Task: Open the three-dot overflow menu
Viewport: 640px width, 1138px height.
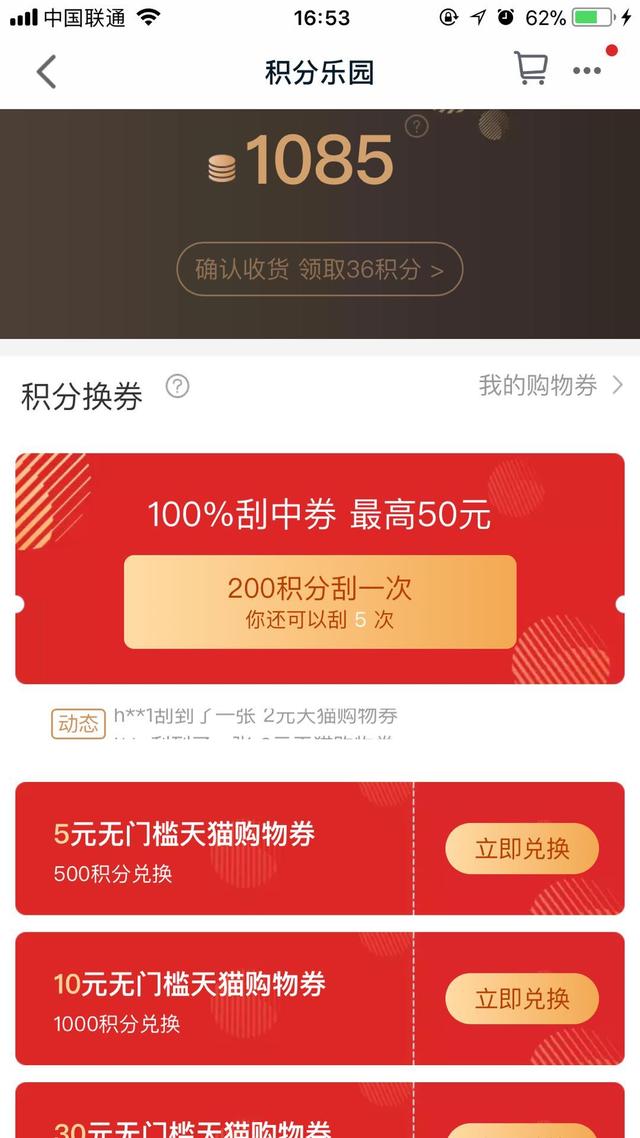Action: [x=587, y=71]
